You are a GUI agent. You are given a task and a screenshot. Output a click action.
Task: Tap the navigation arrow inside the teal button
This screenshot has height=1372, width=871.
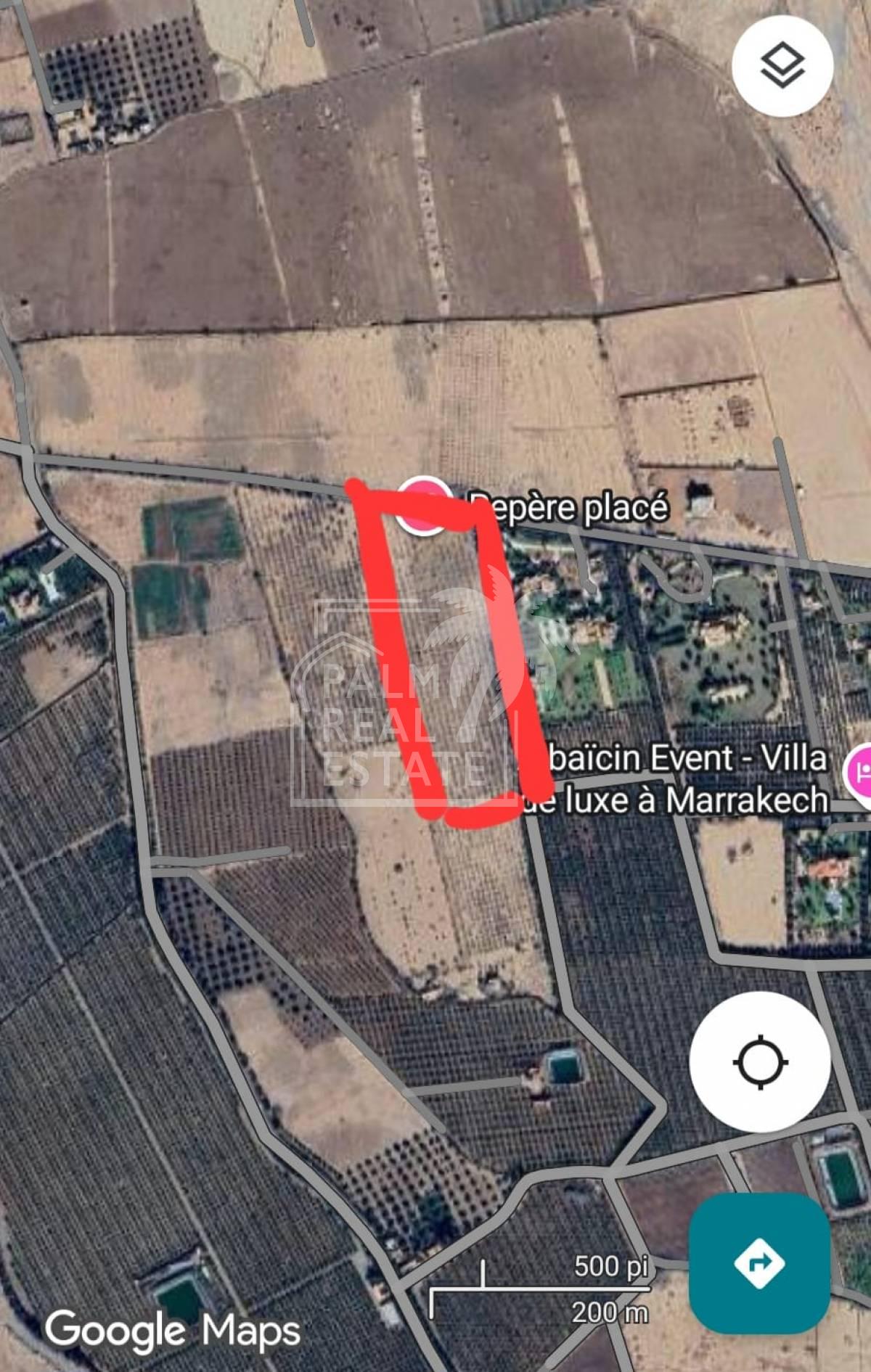(761, 1261)
